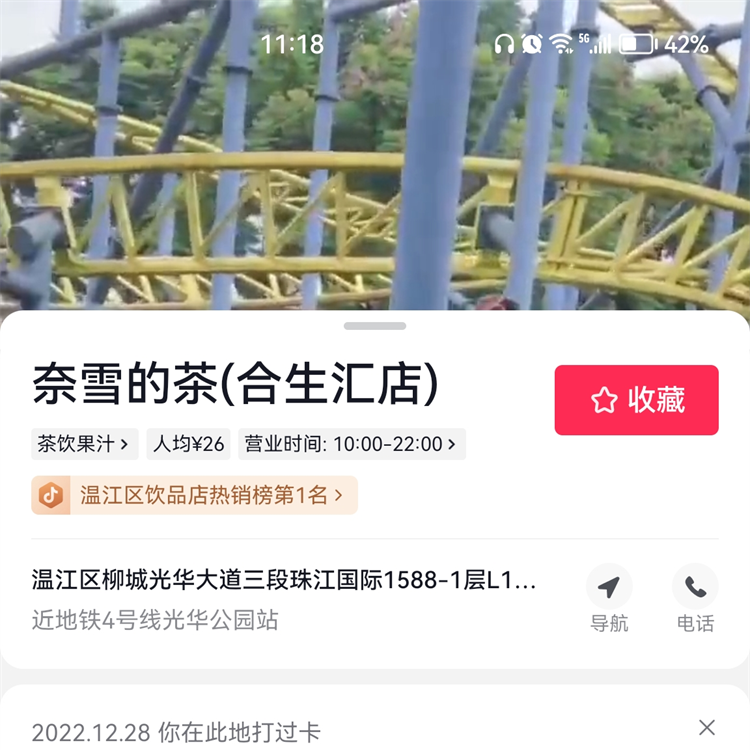Viewport: 750px width, 750px height.
Task: Open the 茶饮果汁 category chip
Action: 85,444
